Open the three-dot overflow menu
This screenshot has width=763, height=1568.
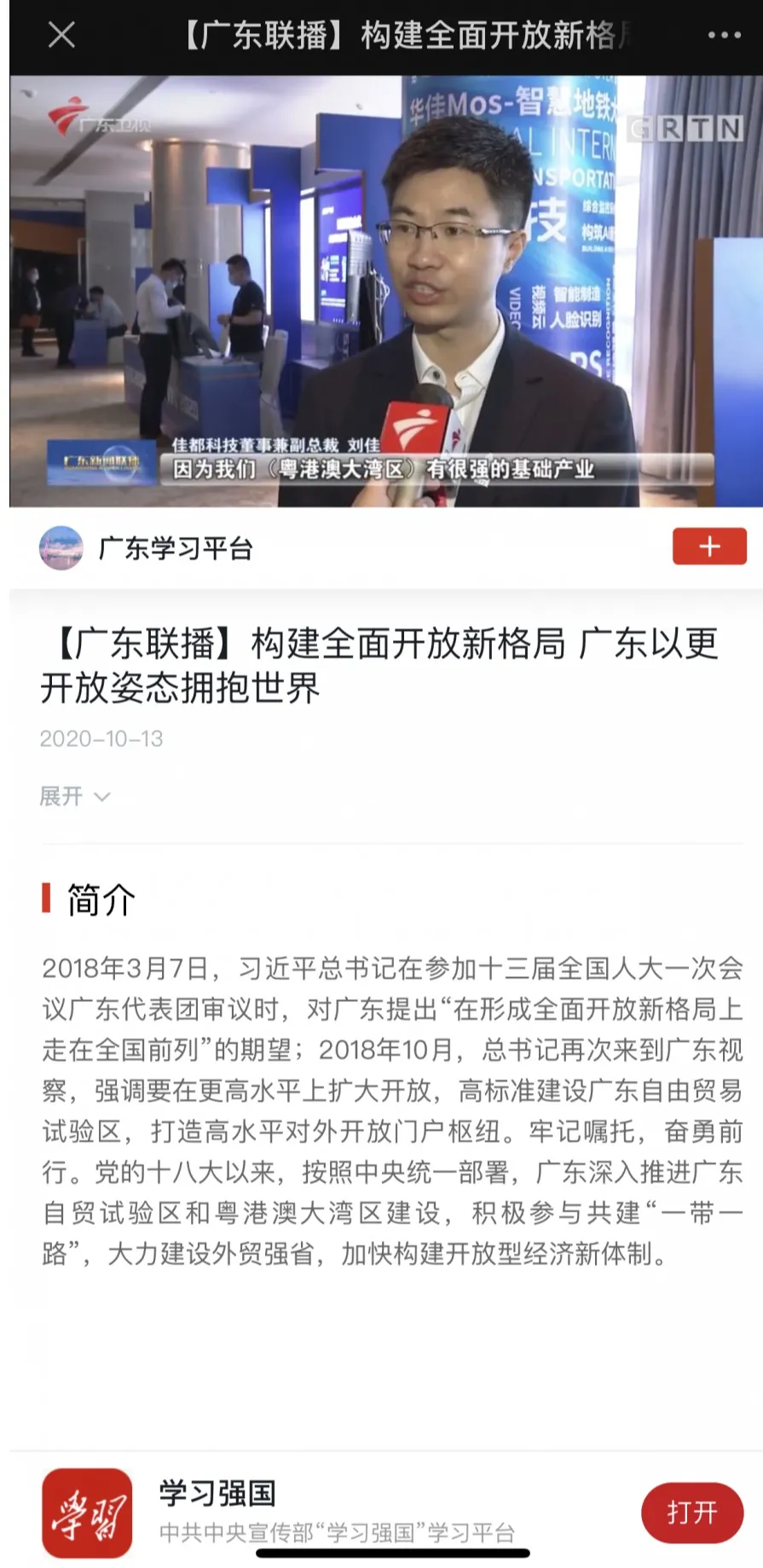tap(724, 35)
